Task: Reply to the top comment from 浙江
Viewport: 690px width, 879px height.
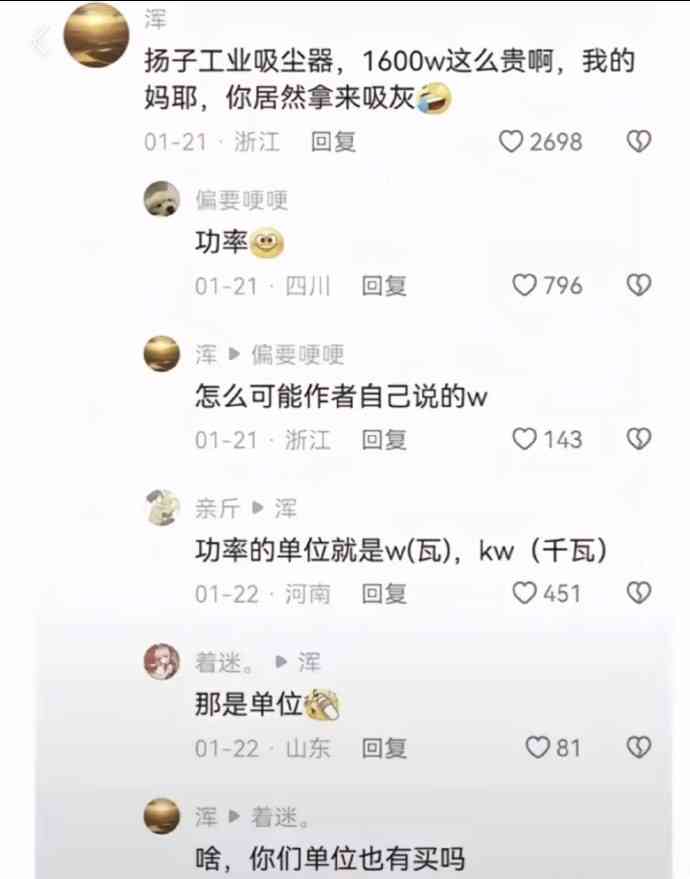Action: 333,142
